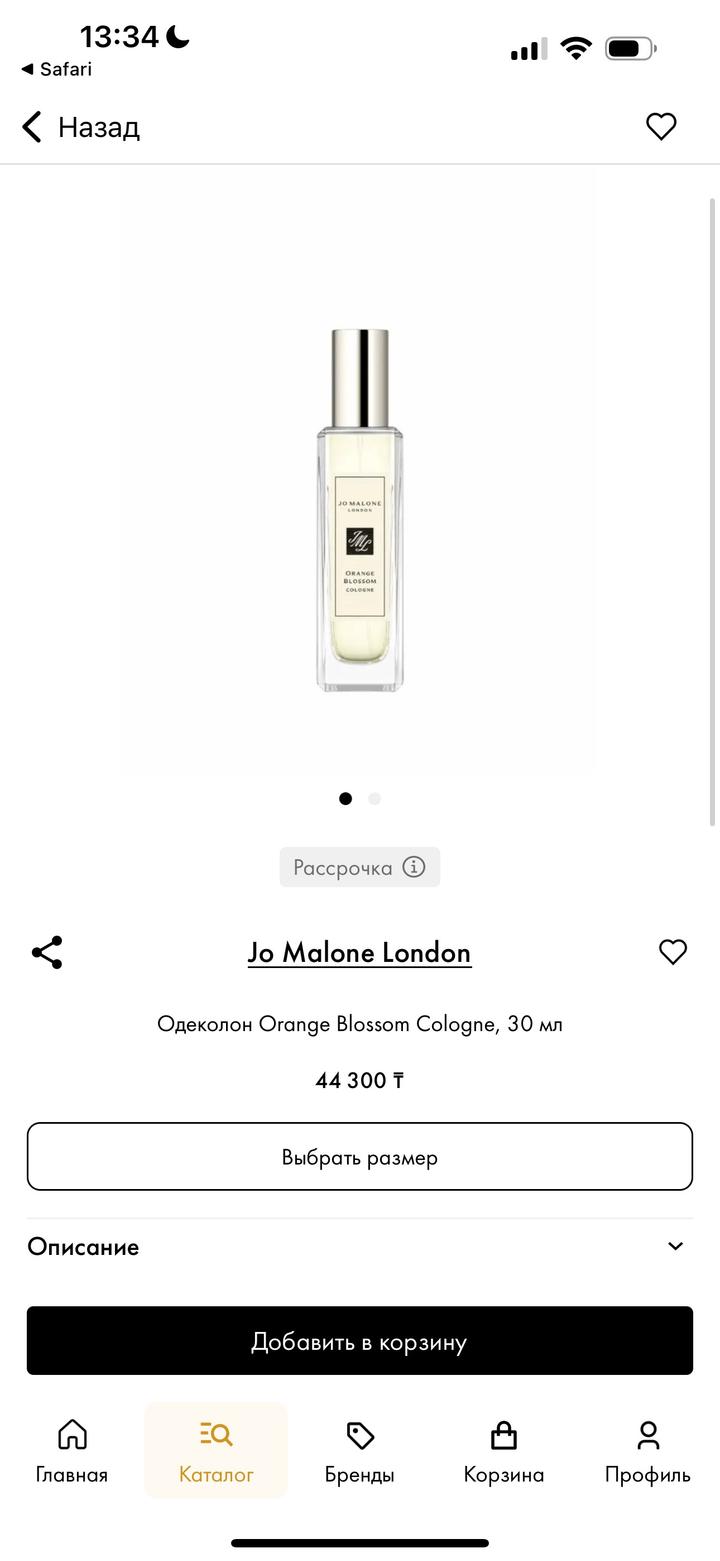This screenshot has height=1561, width=720.
Task: Open the Jo Malone London brand link
Action: coord(359,953)
